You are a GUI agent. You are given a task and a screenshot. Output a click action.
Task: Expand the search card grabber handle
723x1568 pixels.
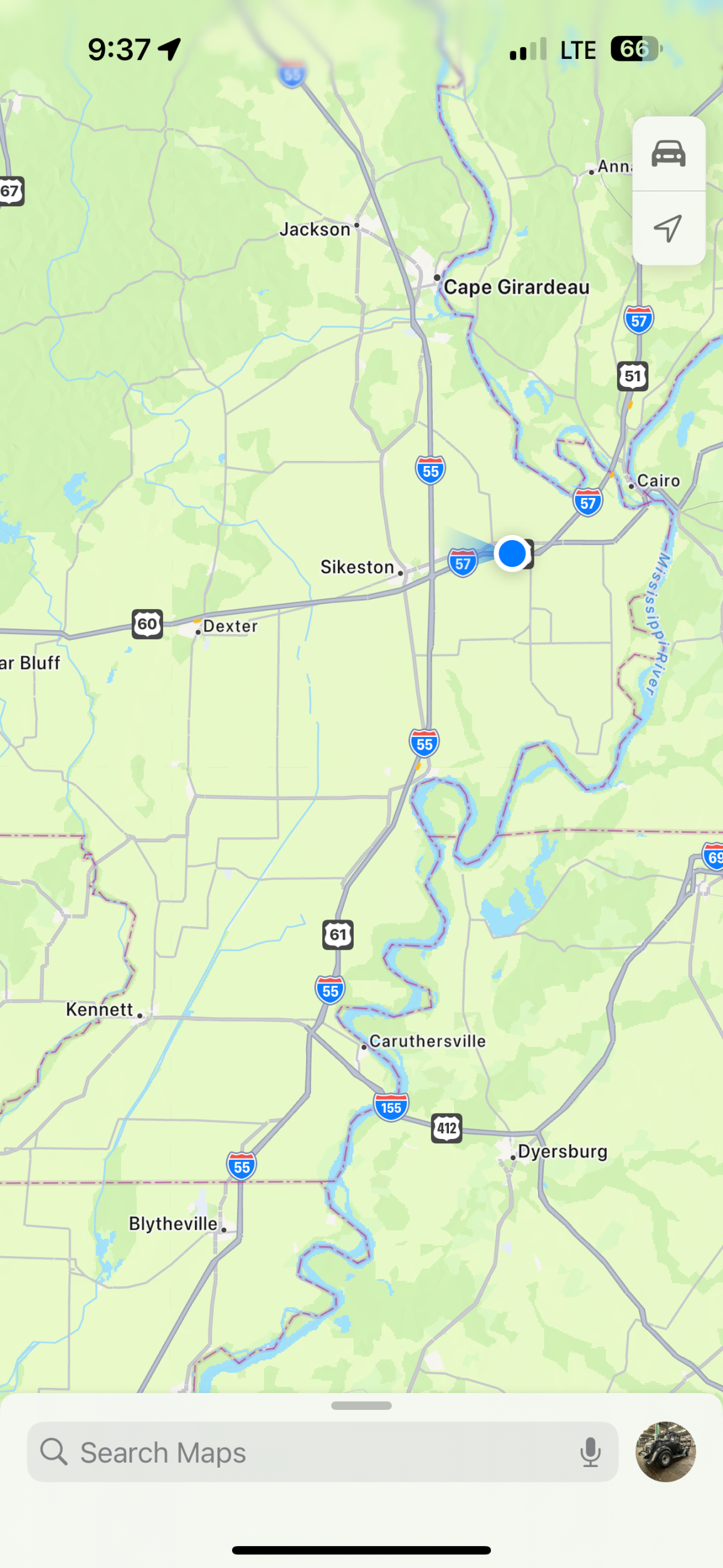coord(361,1406)
